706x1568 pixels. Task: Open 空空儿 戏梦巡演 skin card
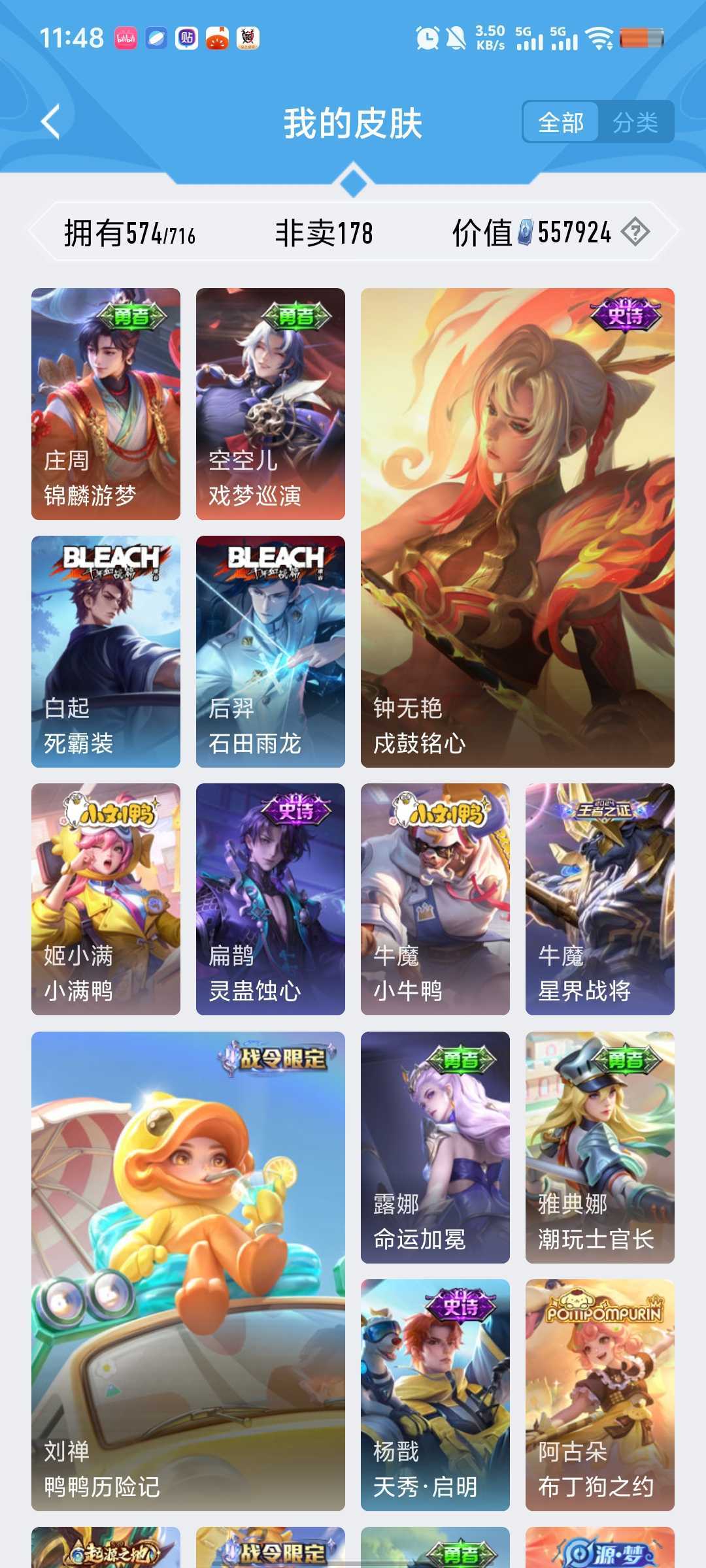pyautogui.click(x=271, y=404)
